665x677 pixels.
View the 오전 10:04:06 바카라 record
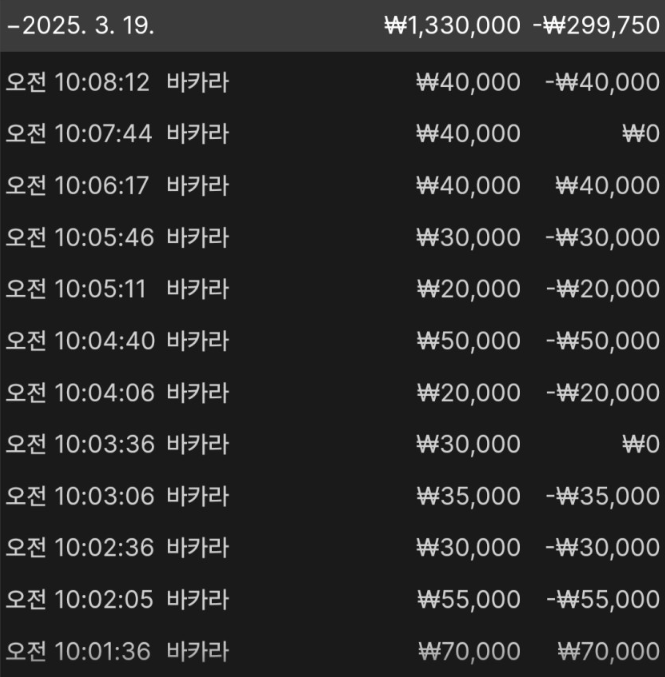pyautogui.click(x=332, y=393)
